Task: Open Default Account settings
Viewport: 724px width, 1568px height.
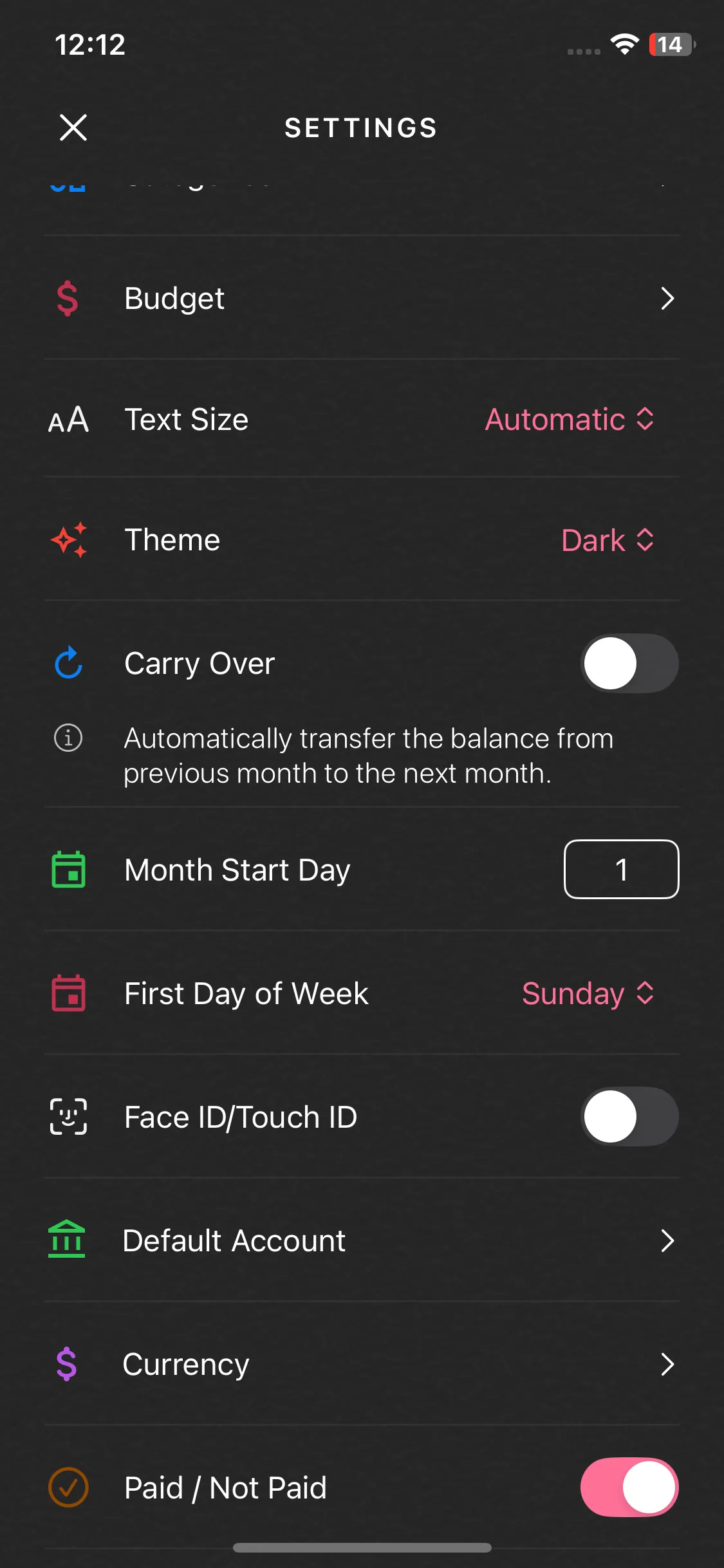Action: tap(362, 1240)
